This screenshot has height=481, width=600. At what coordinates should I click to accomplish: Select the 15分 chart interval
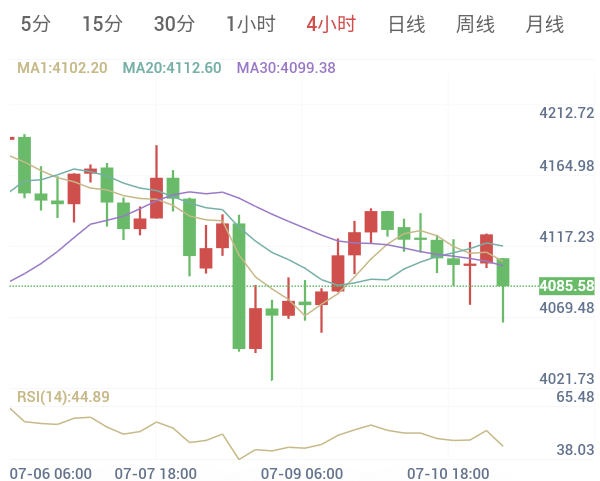click(x=103, y=24)
